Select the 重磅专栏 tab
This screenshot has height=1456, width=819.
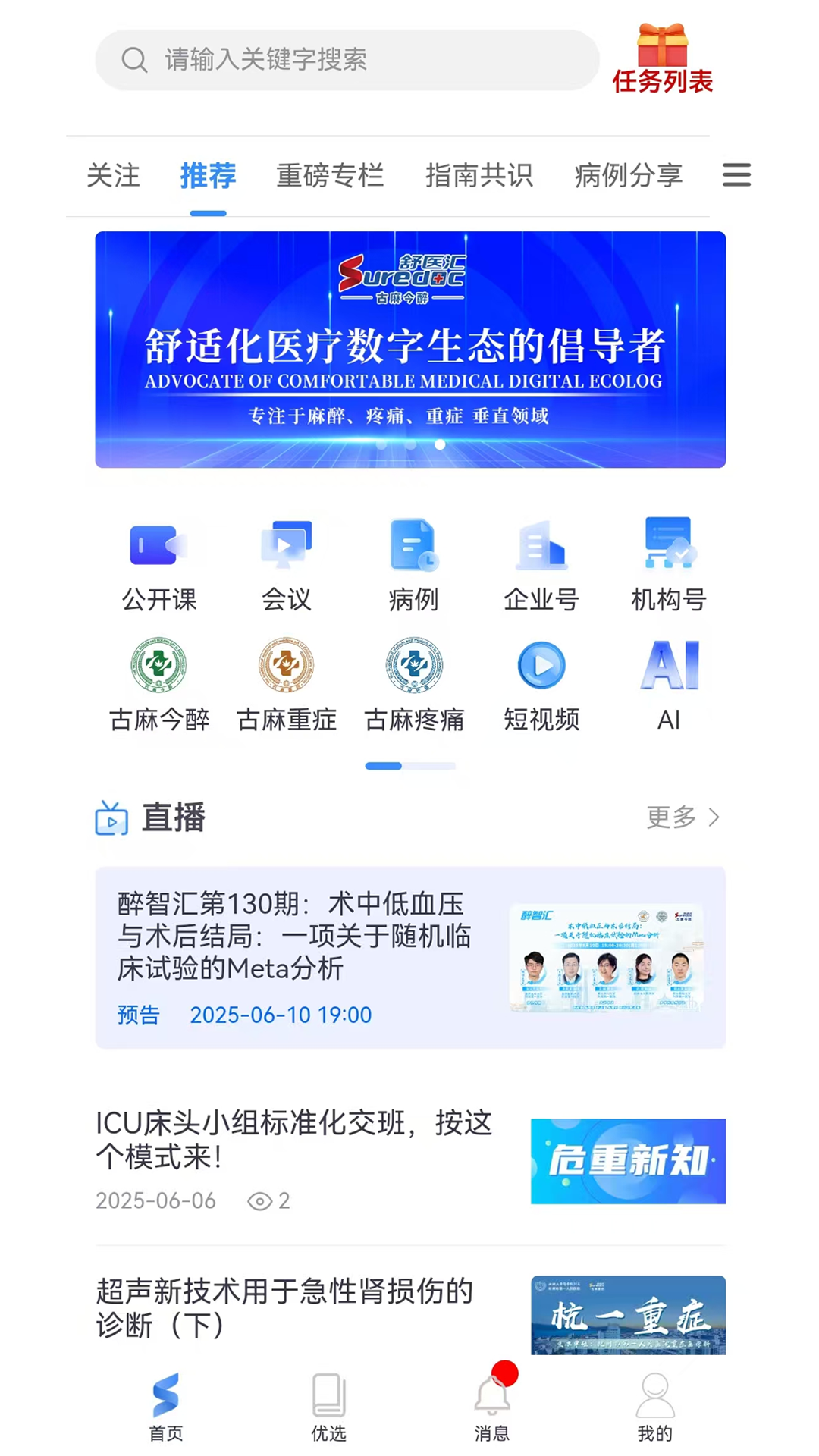click(330, 176)
